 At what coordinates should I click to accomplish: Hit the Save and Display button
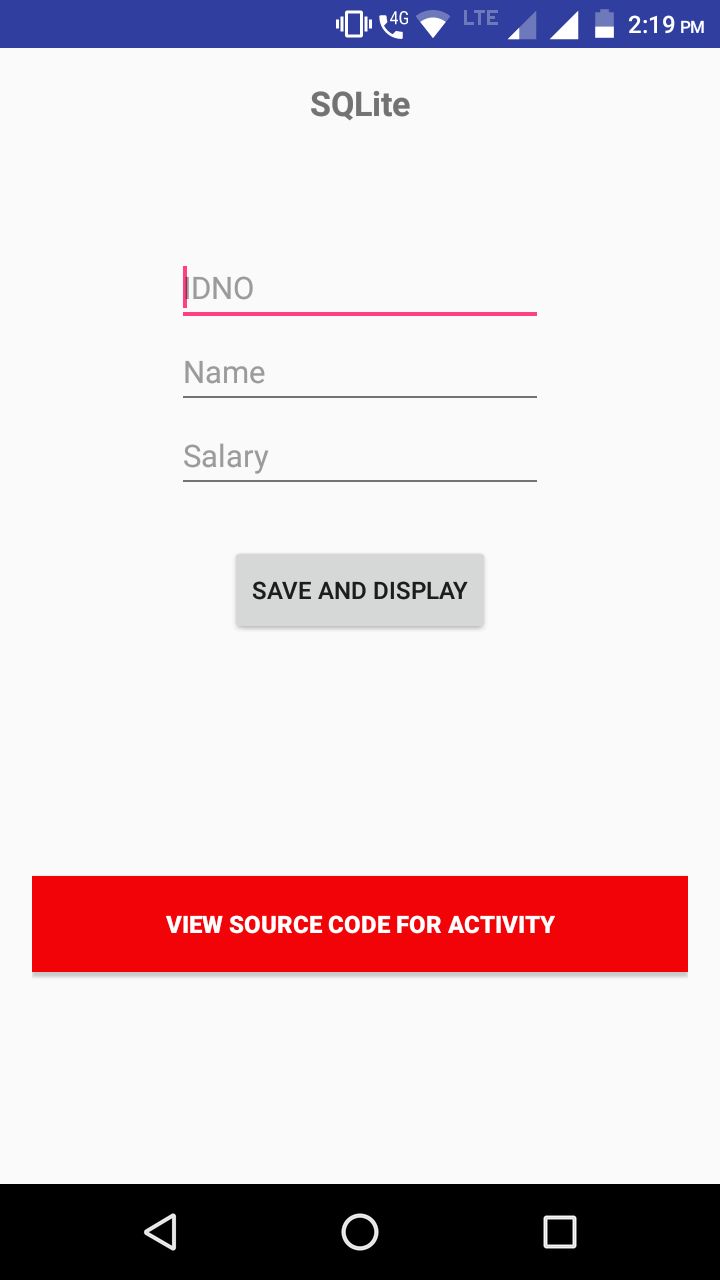(360, 590)
